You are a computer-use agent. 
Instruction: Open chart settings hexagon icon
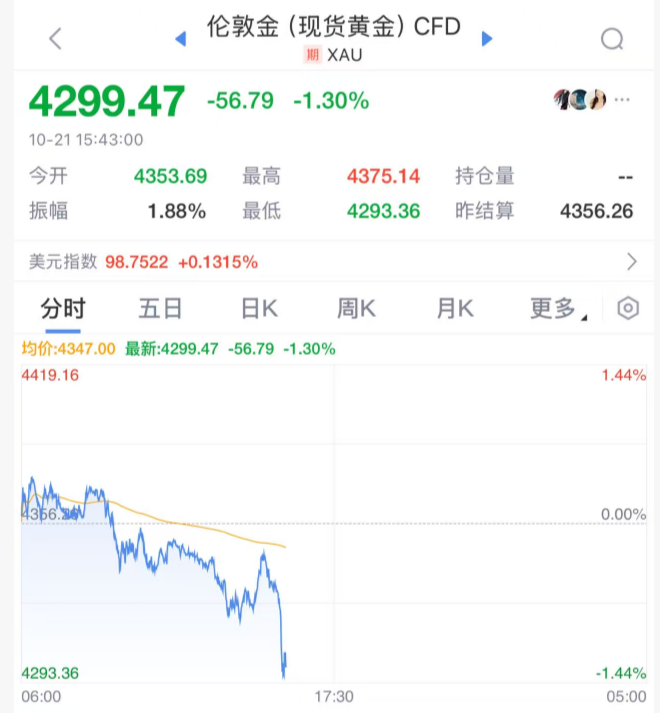[628, 308]
